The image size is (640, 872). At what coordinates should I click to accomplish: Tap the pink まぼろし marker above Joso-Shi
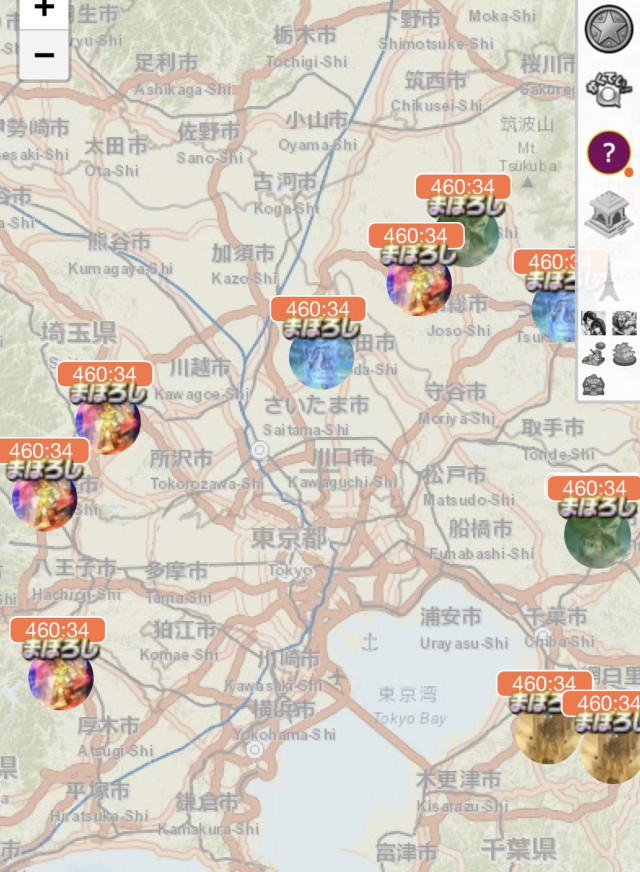click(x=418, y=282)
